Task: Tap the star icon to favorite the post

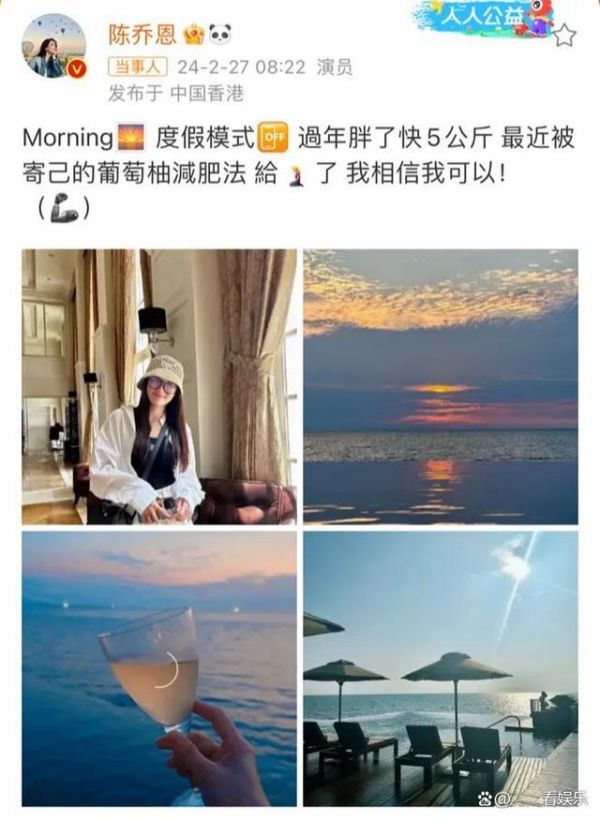Action: (565, 35)
